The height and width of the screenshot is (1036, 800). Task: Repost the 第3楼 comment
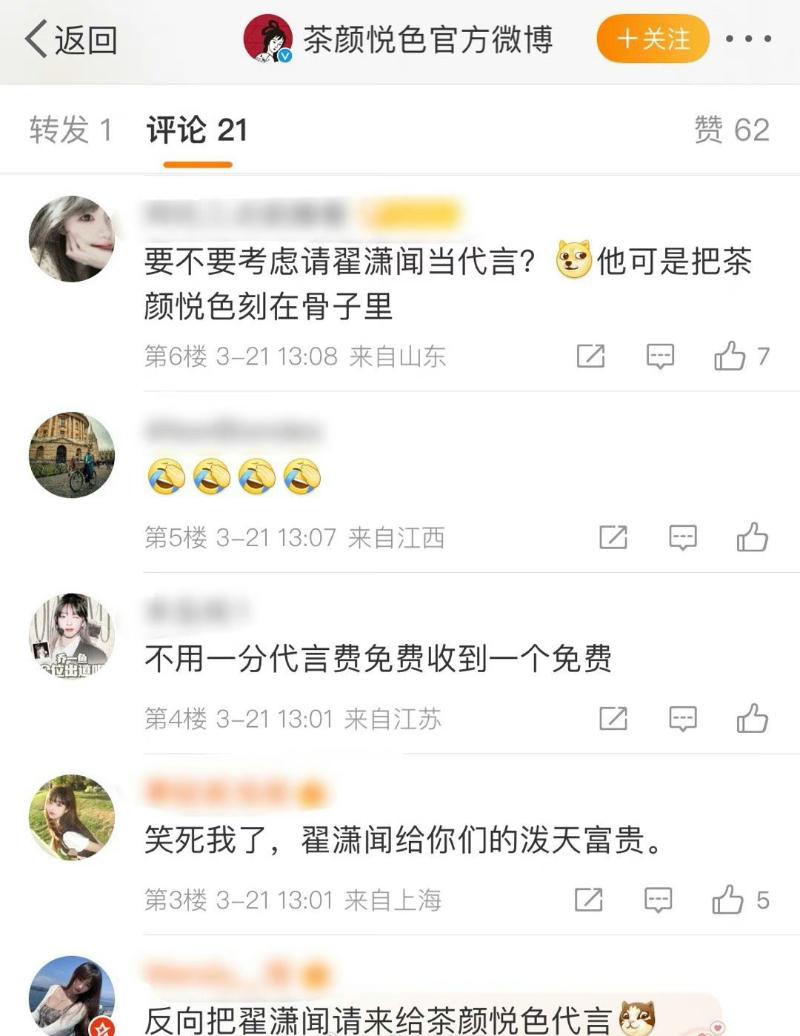(x=589, y=900)
